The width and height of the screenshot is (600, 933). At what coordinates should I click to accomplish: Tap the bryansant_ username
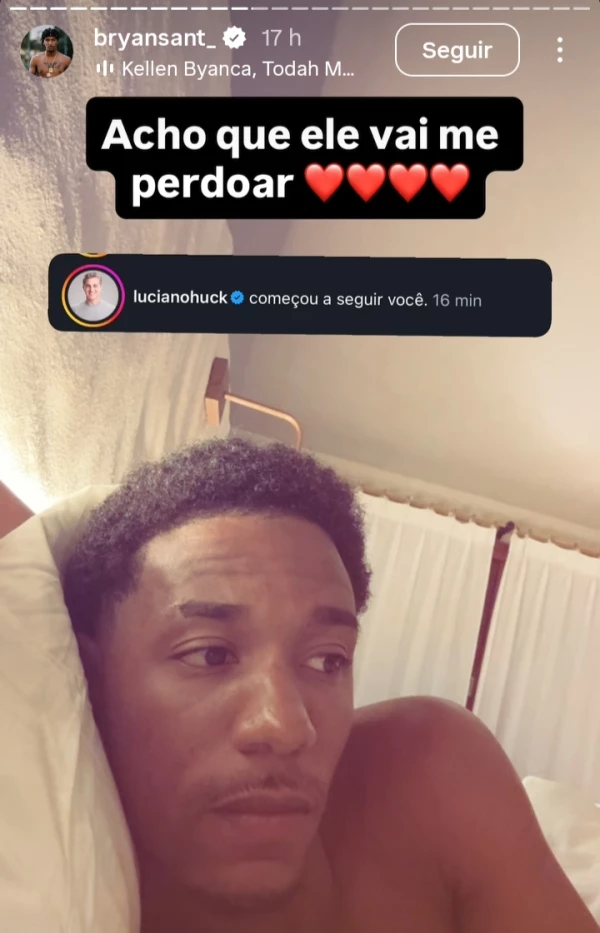pyautogui.click(x=156, y=38)
